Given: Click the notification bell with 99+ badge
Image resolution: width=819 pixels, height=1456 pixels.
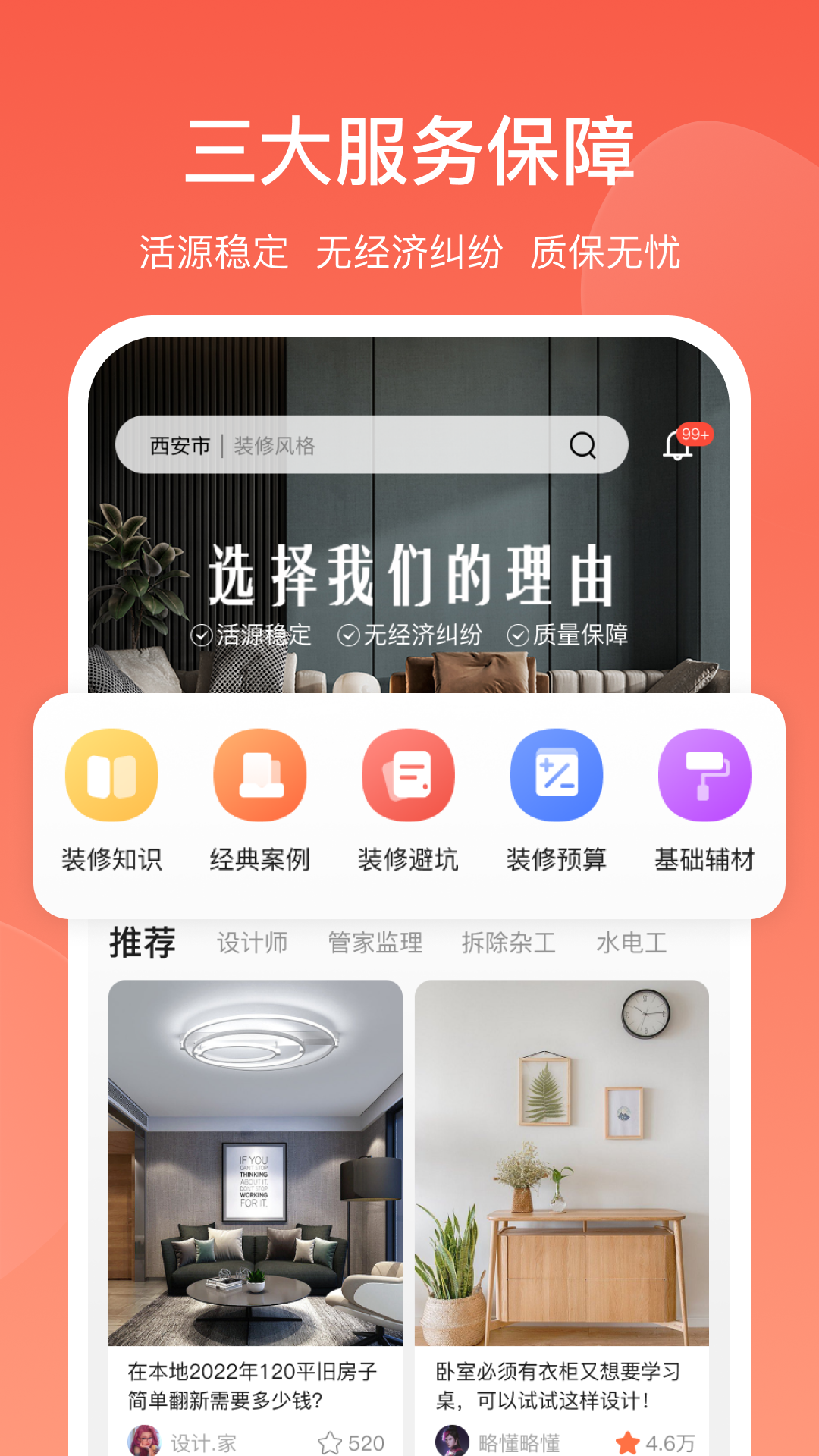Looking at the screenshot, I should point(676,446).
